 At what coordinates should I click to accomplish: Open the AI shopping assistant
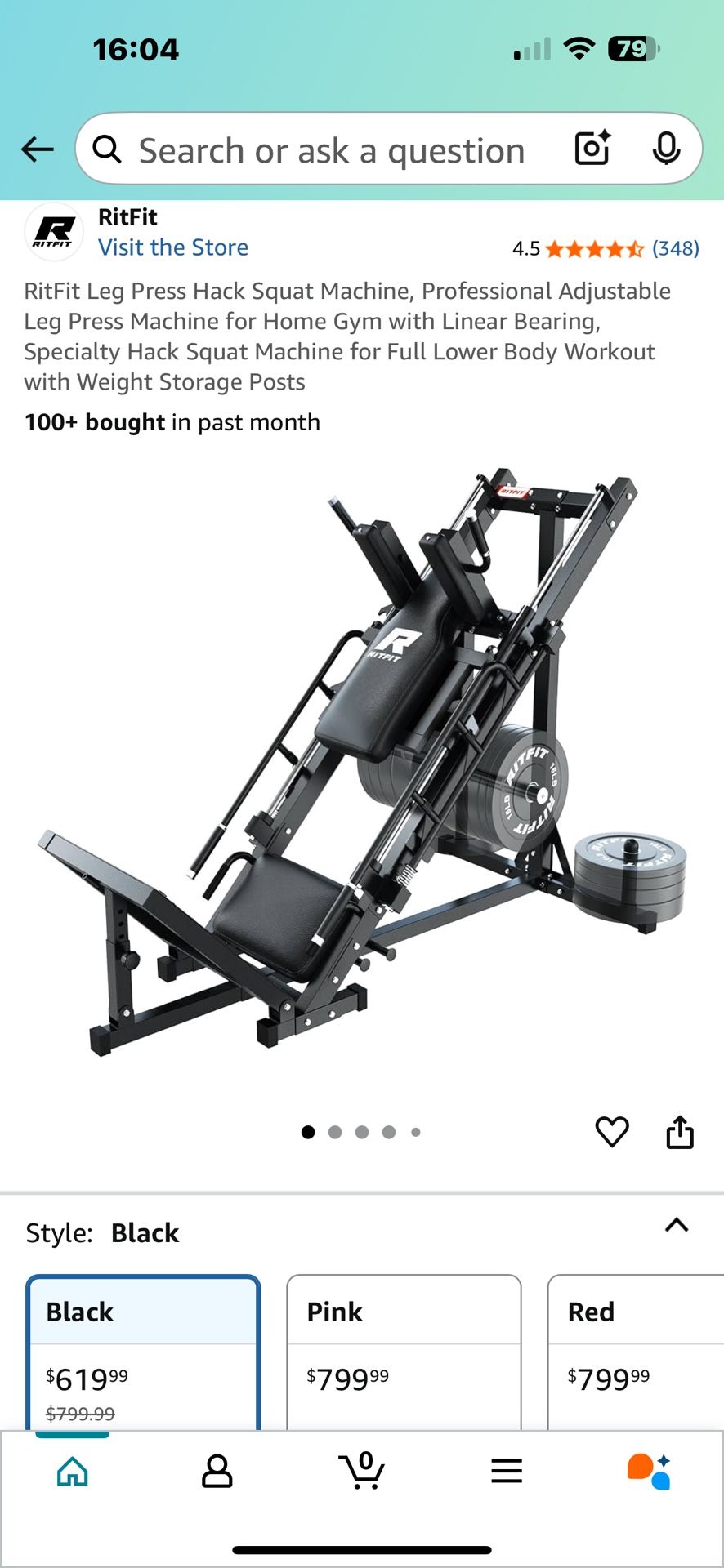(x=650, y=1472)
